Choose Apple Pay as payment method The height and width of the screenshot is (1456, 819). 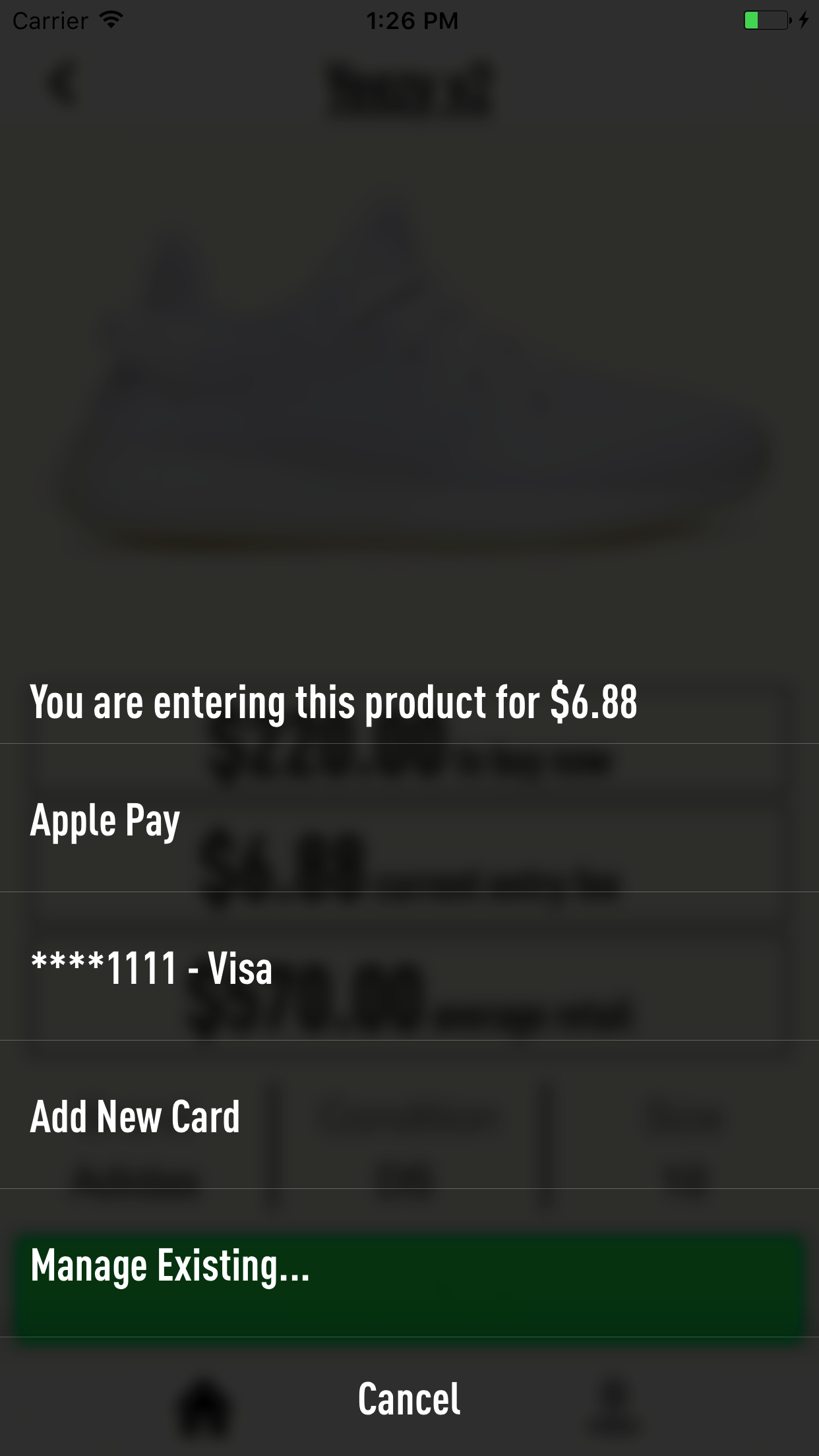click(x=409, y=818)
